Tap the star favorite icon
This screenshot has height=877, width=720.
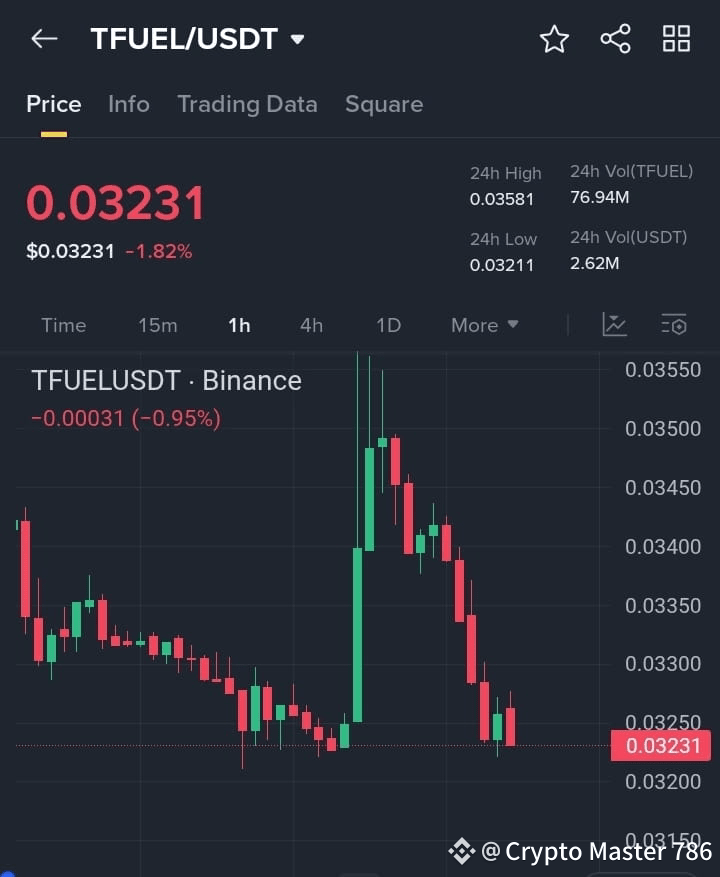(554, 39)
